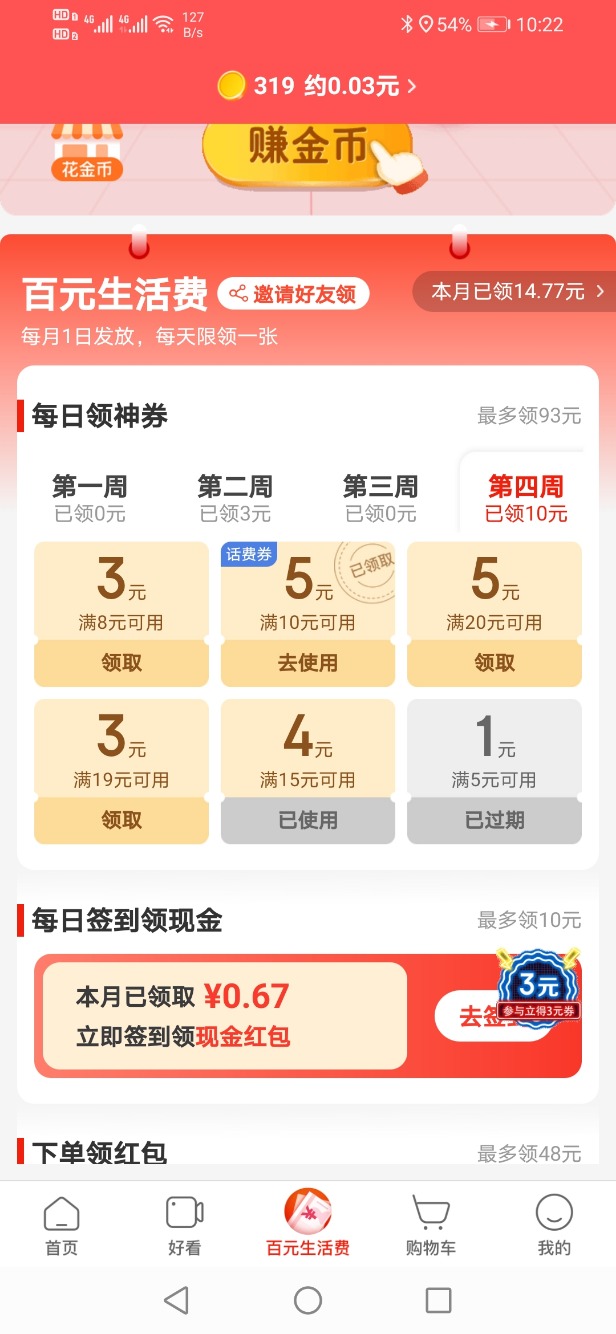Claim the 3元 满19元可用 coupon

coord(122,820)
